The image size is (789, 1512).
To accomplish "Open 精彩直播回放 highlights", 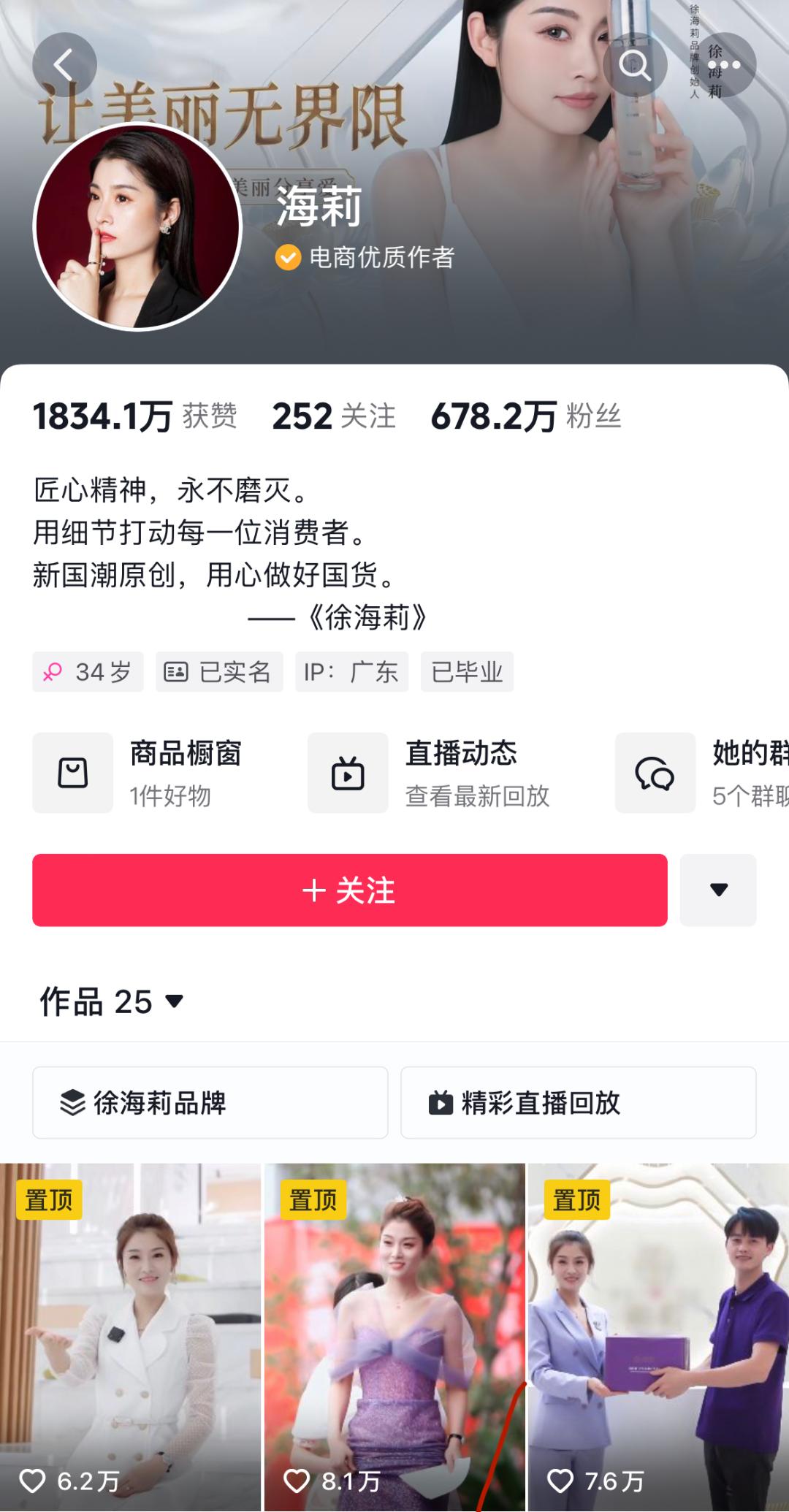I will coord(578,1102).
